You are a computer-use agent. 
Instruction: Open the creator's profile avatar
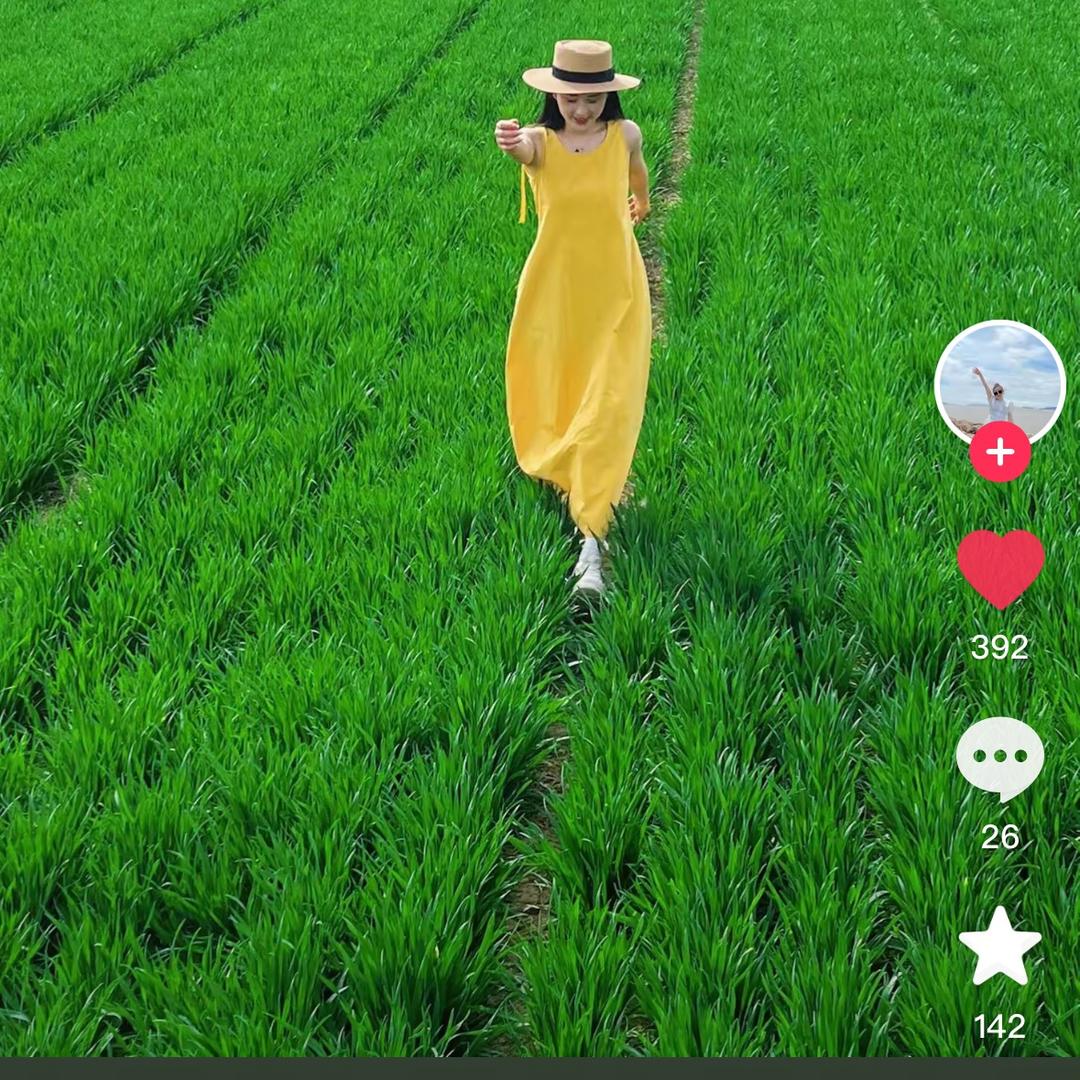(999, 378)
